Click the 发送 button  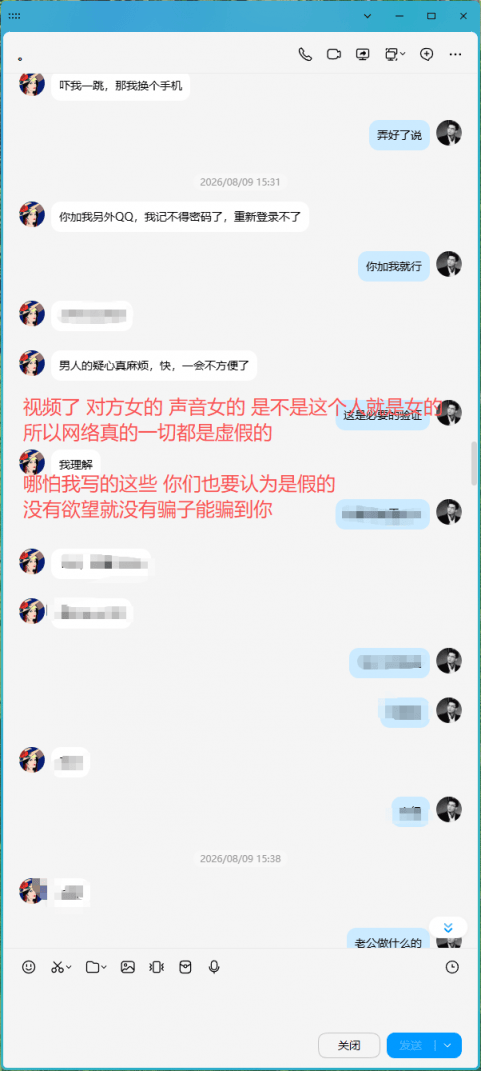[x=411, y=1045]
